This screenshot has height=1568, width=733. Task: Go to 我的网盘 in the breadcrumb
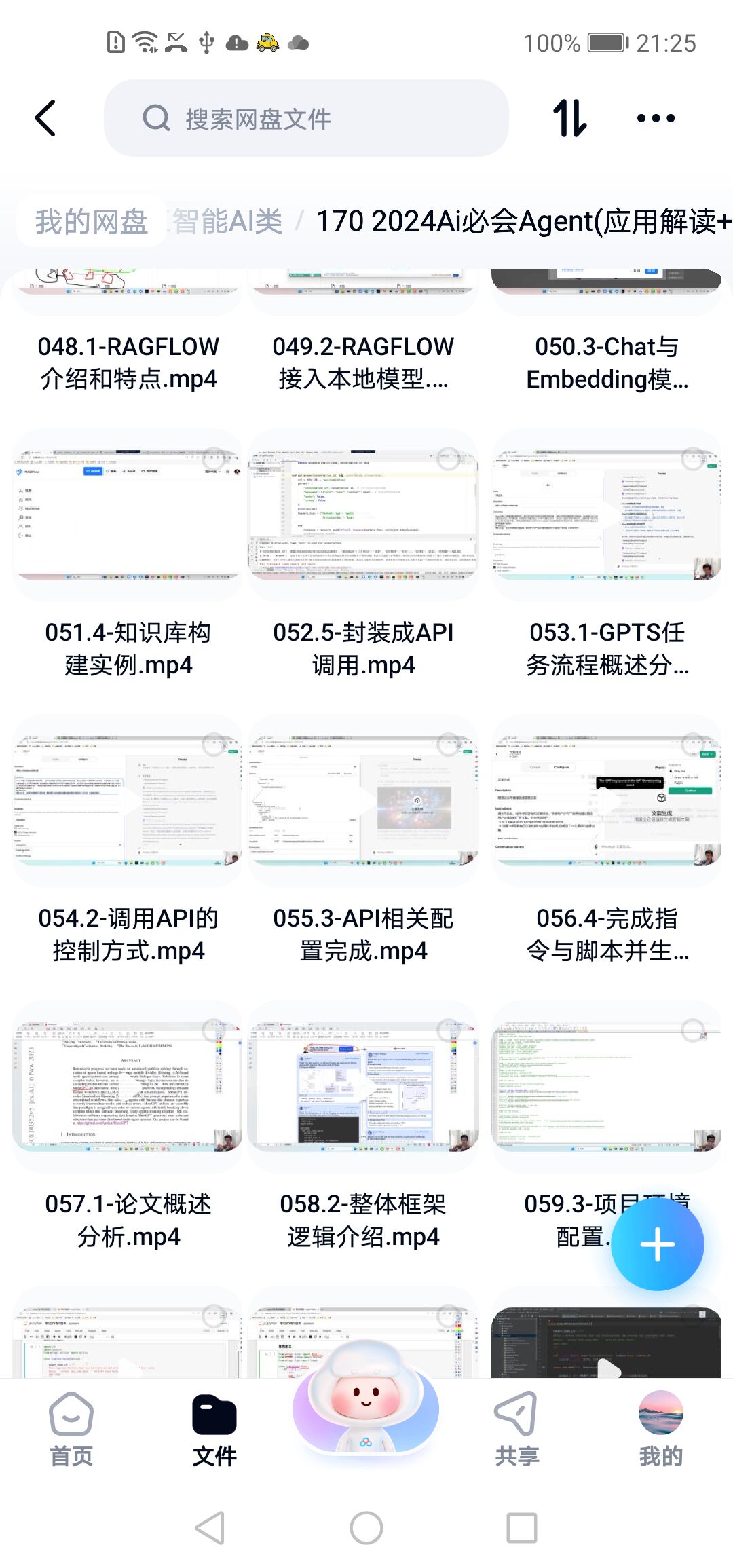tap(92, 222)
